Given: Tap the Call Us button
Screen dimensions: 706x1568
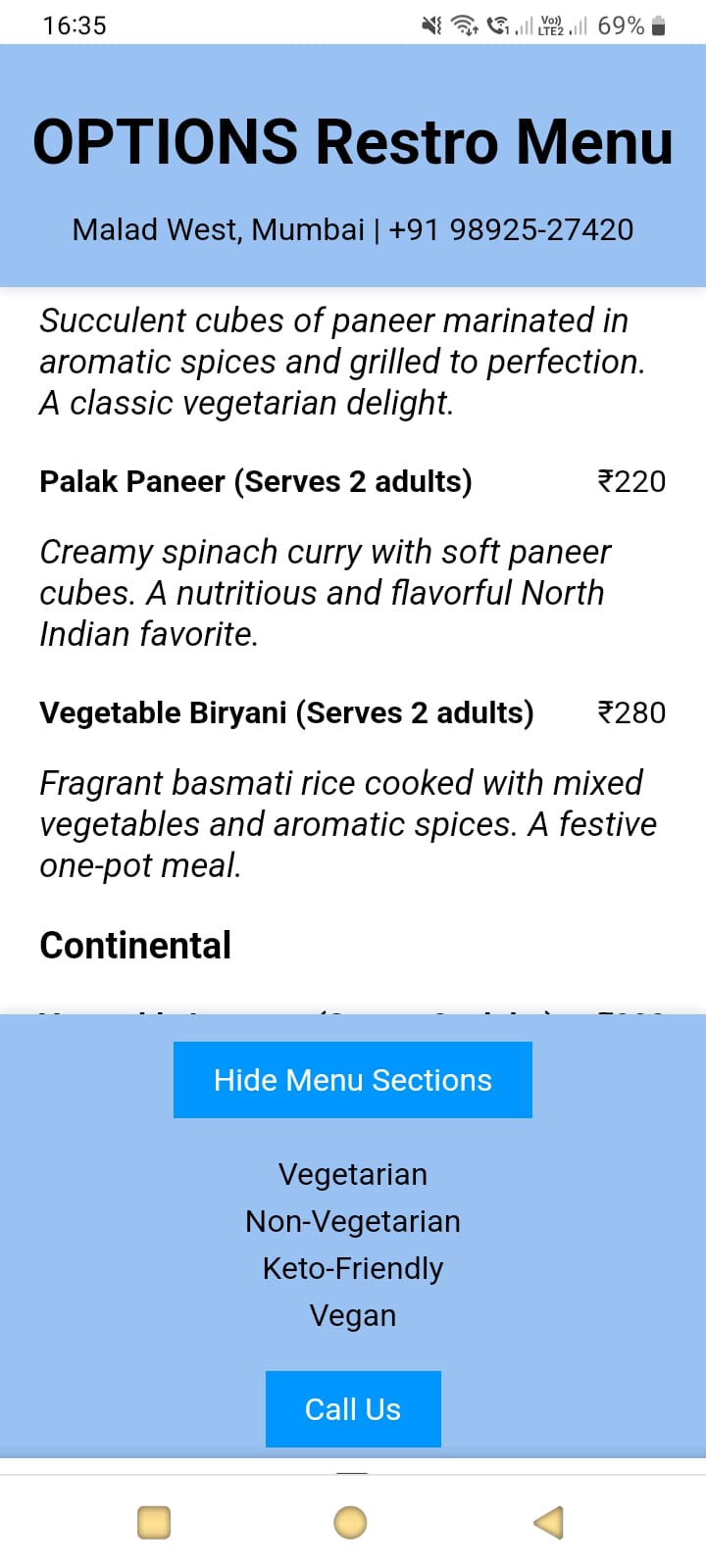Looking at the screenshot, I should point(353,1409).
